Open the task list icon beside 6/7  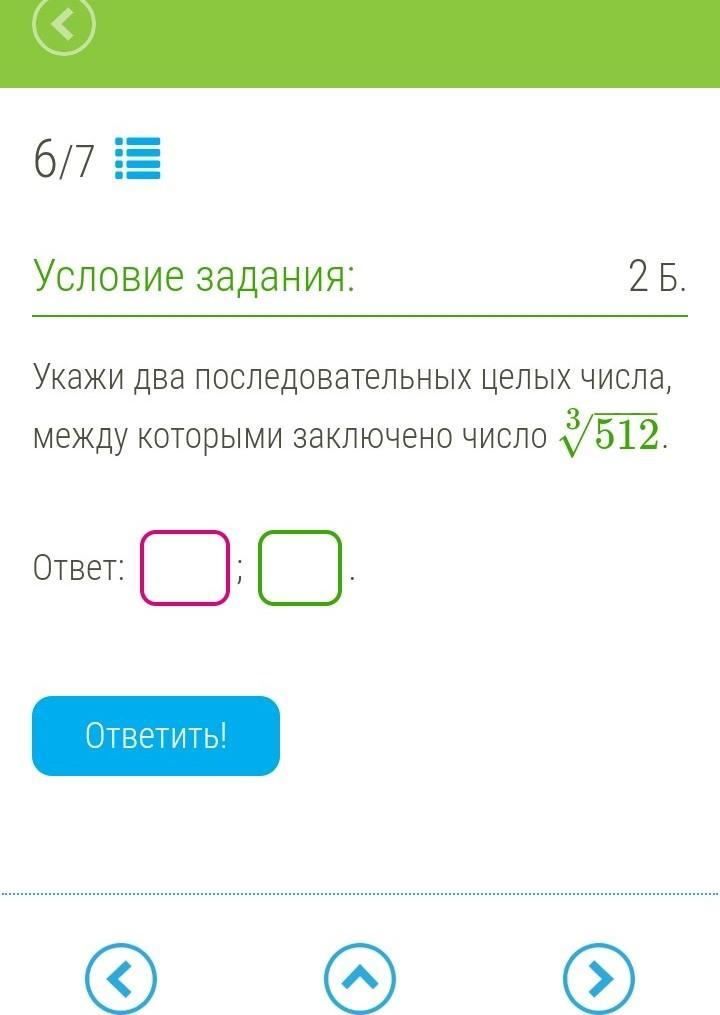click(138, 159)
